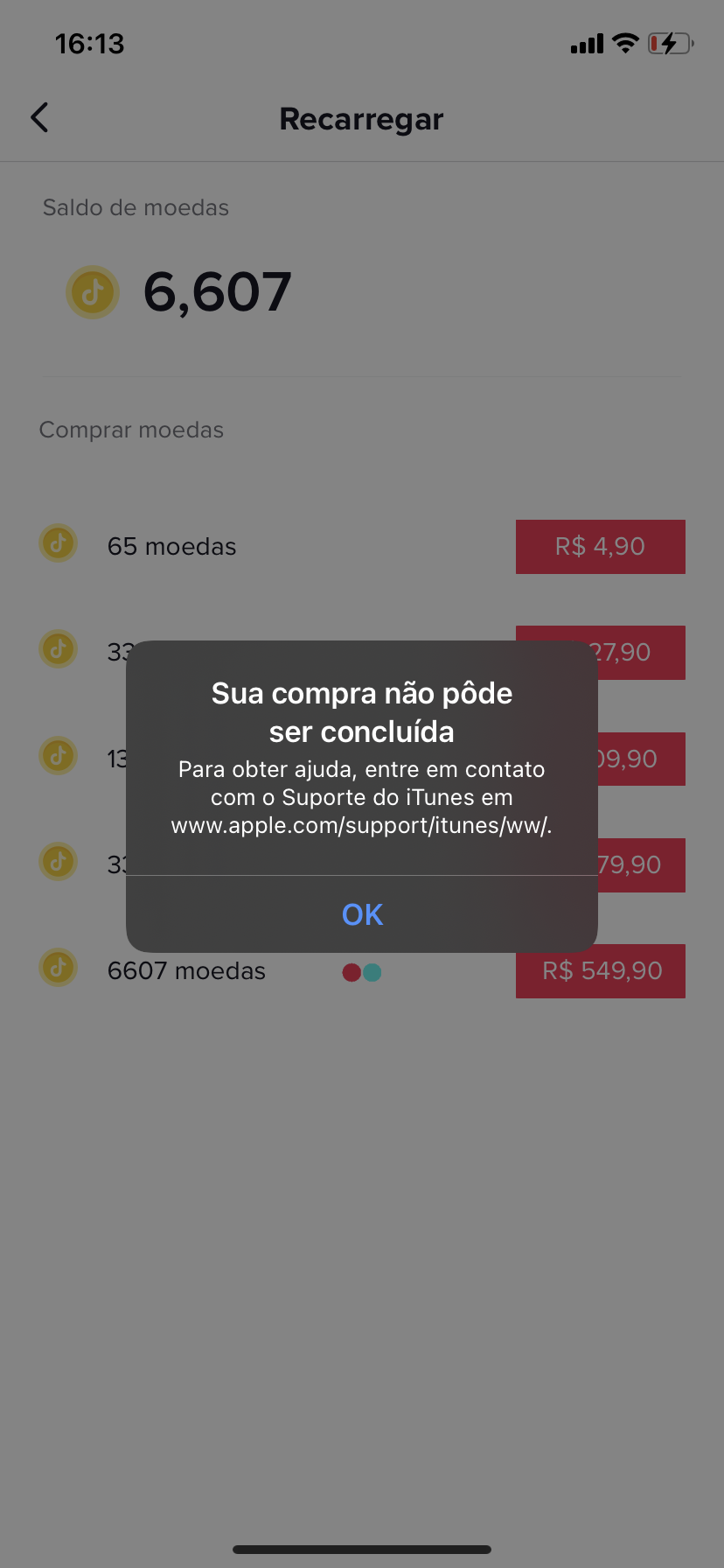
Task: Buy 65 moedas for R$ 4,90
Action: [600, 547]
